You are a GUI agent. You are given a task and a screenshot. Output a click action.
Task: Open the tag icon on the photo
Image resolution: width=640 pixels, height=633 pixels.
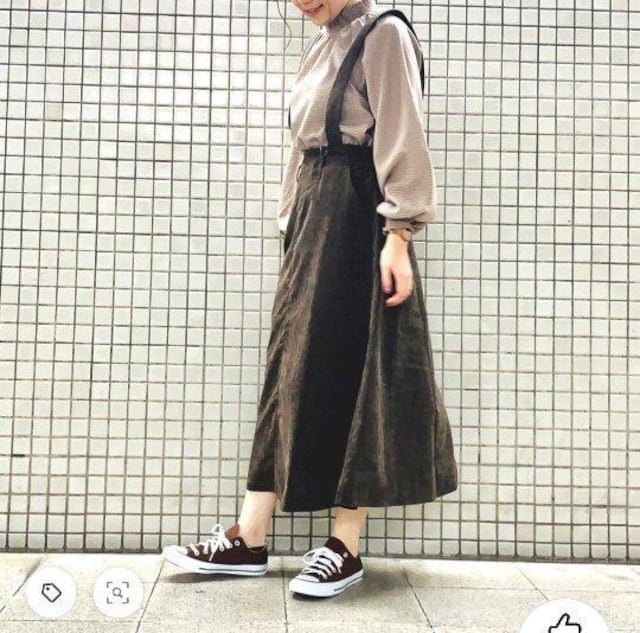point(51,592)
